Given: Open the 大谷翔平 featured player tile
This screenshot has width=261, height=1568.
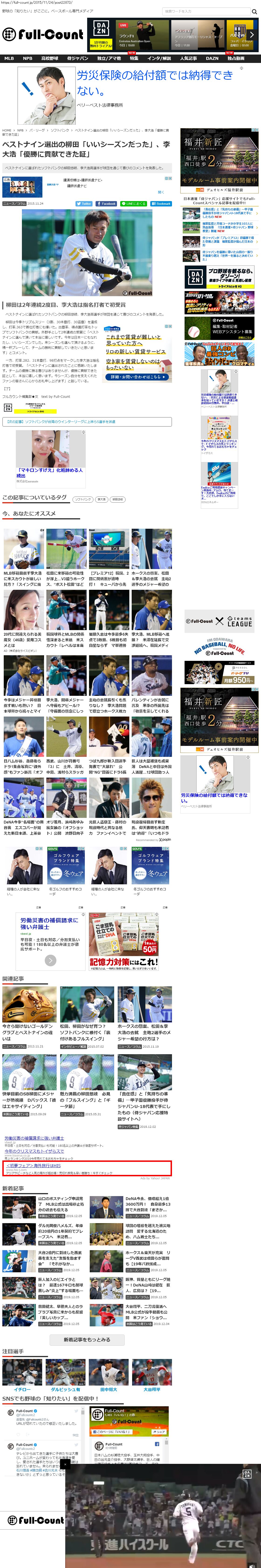Looking at the screenshot, I should [x=151, y=1372].
